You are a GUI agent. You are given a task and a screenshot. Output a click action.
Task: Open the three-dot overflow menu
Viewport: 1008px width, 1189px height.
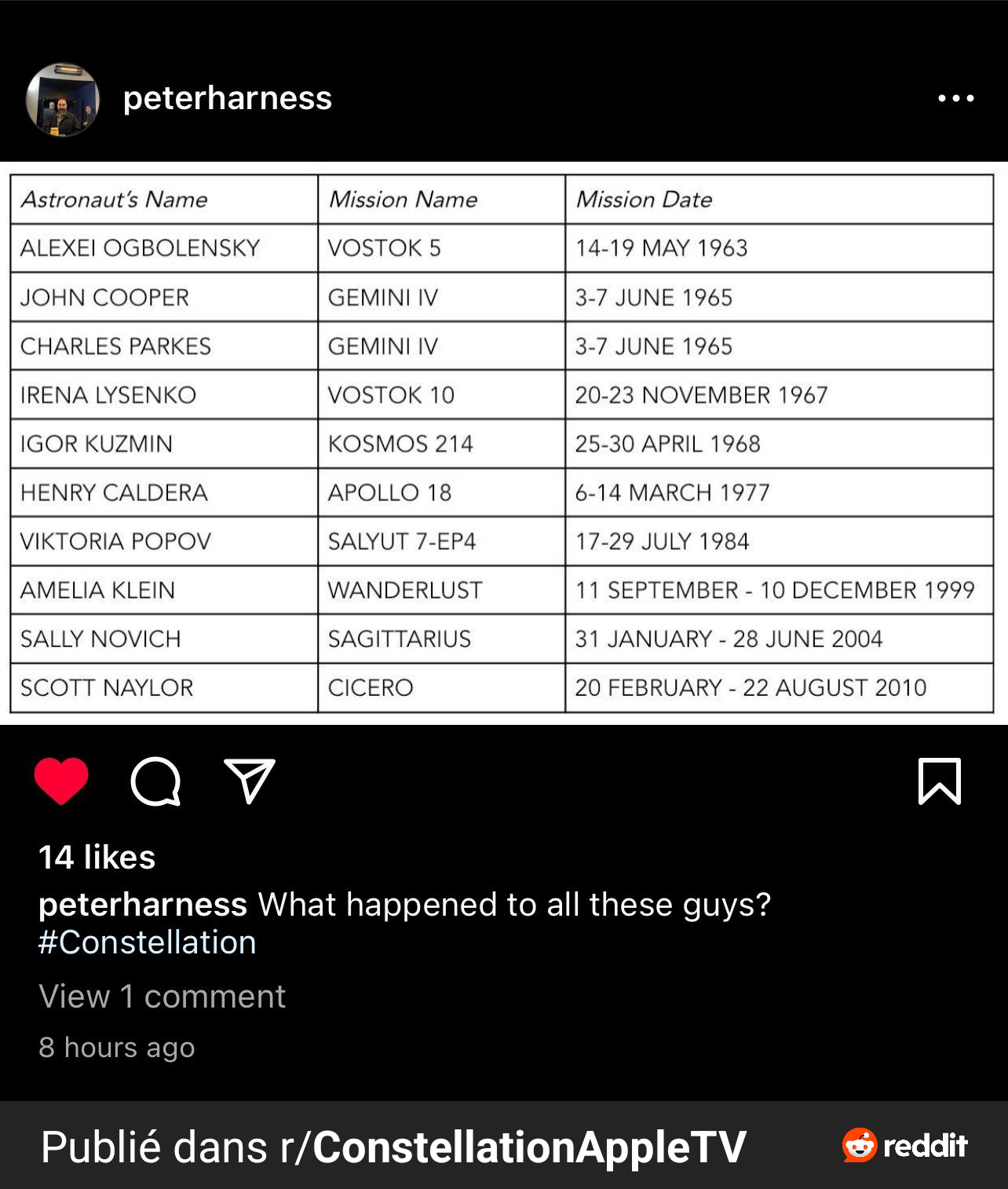coord(955,98)
